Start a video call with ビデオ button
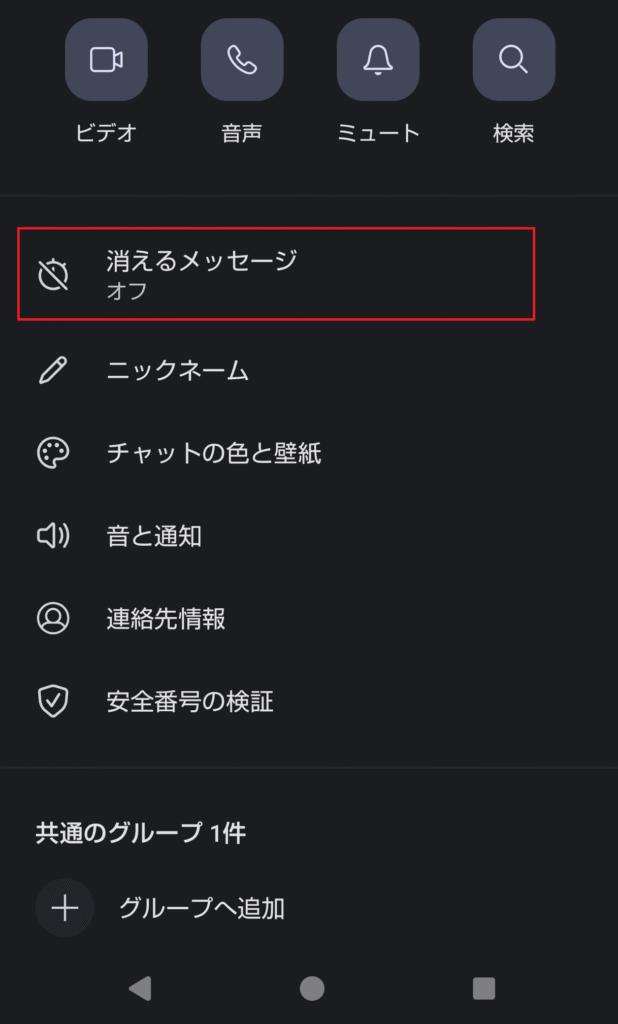This screenshot has height=1024, width=618. click(106, 59)
